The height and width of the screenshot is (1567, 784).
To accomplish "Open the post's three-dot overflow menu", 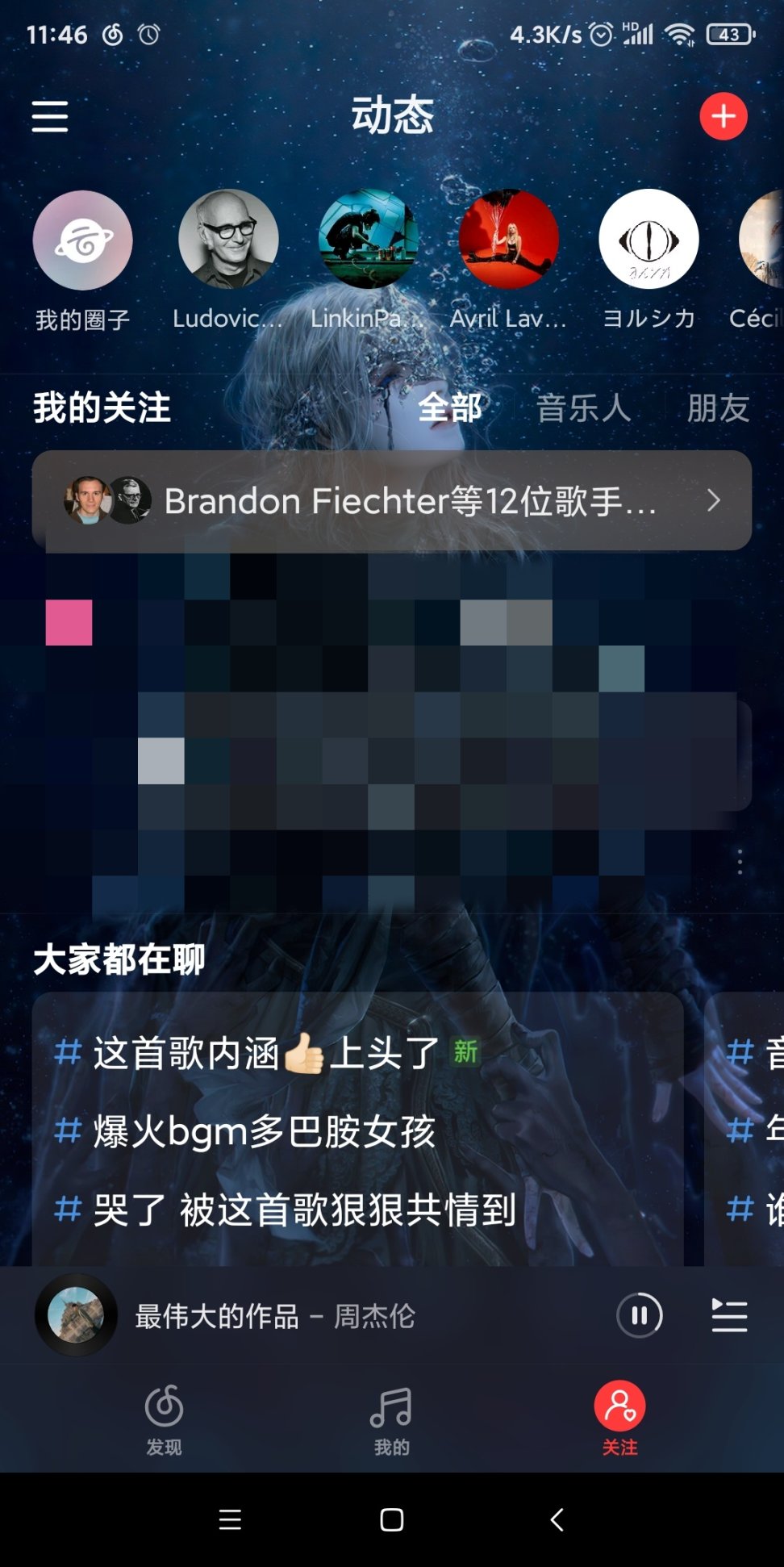I will [x=740, y=861].
